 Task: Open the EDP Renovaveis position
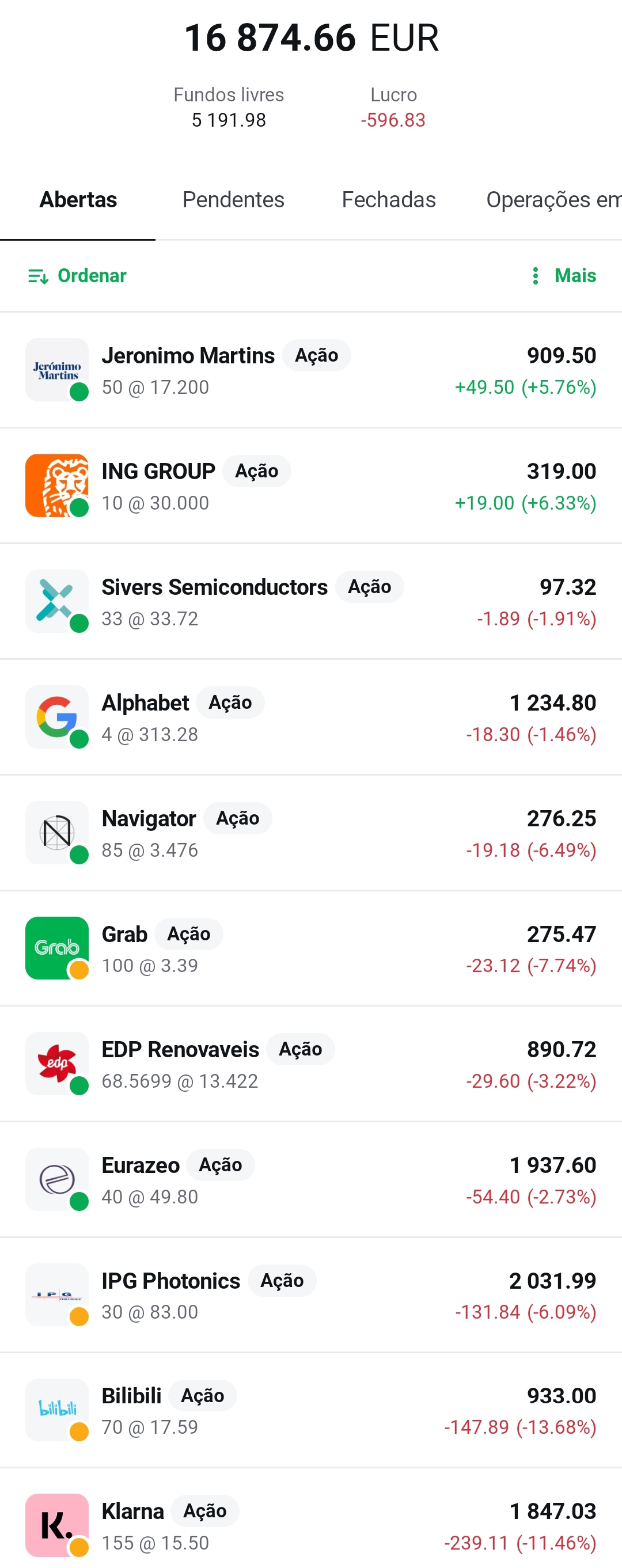pos(311,1064)
